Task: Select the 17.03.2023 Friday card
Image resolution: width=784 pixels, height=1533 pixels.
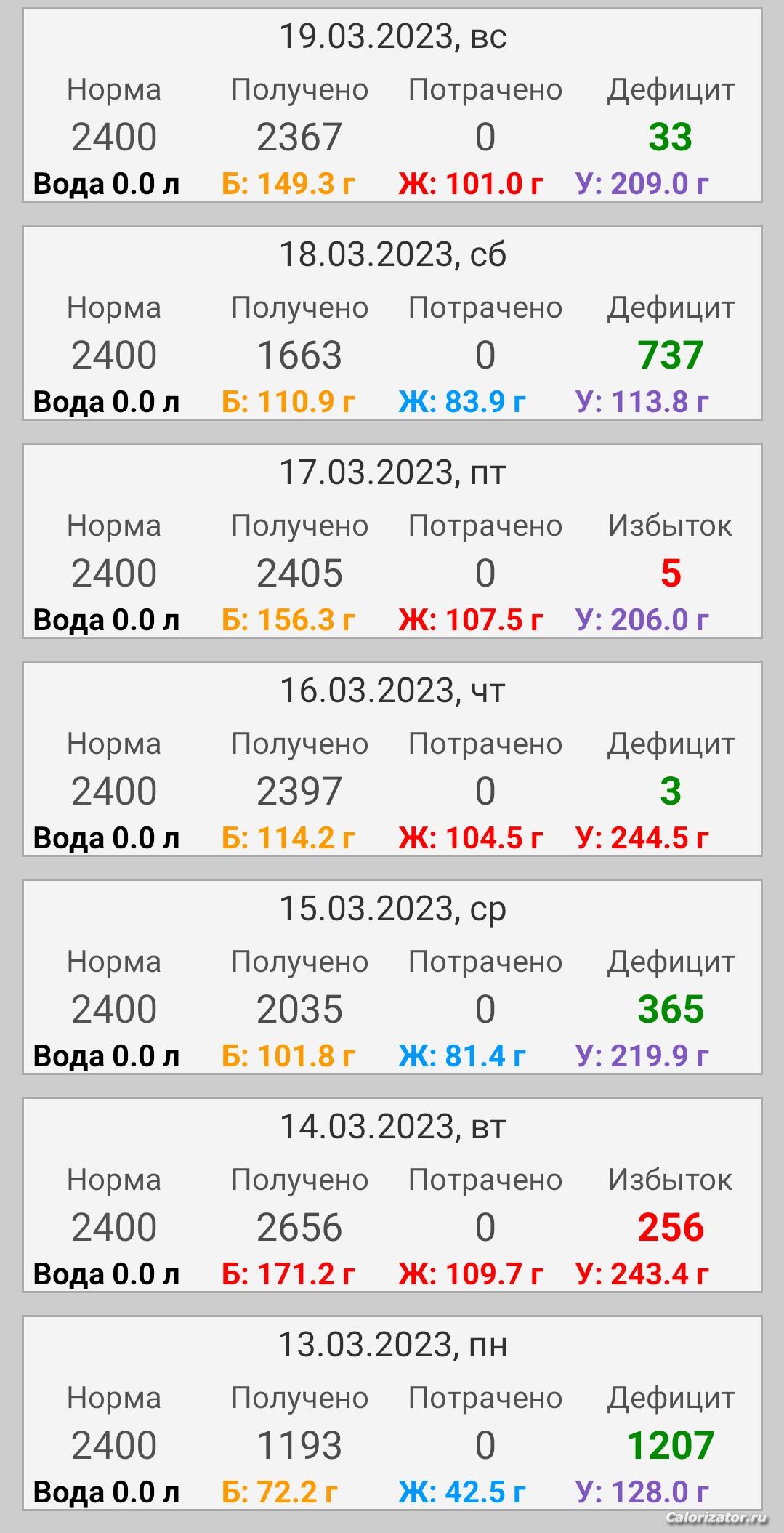Action: click(392, 542)
